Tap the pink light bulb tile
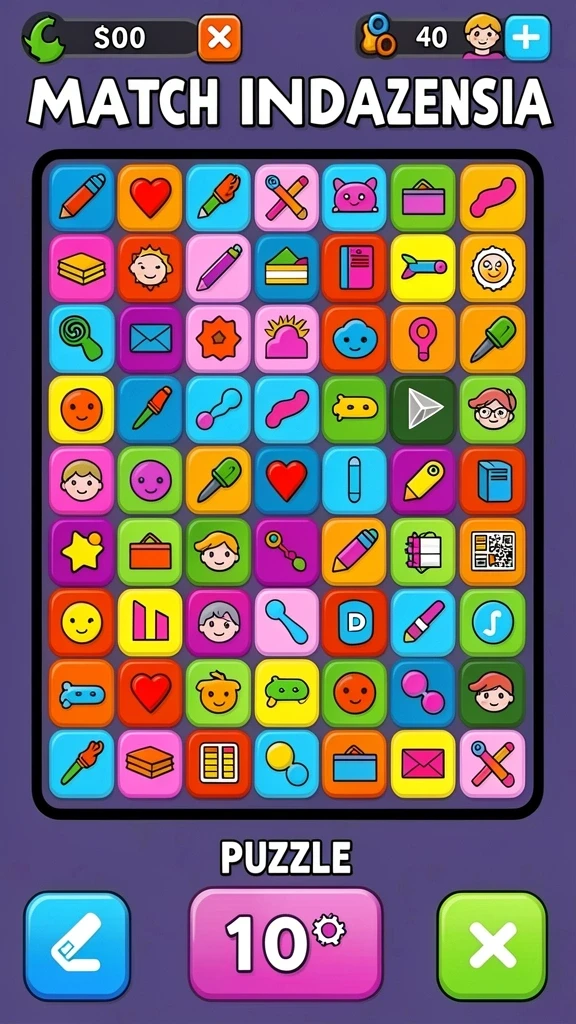 [423, 338]
